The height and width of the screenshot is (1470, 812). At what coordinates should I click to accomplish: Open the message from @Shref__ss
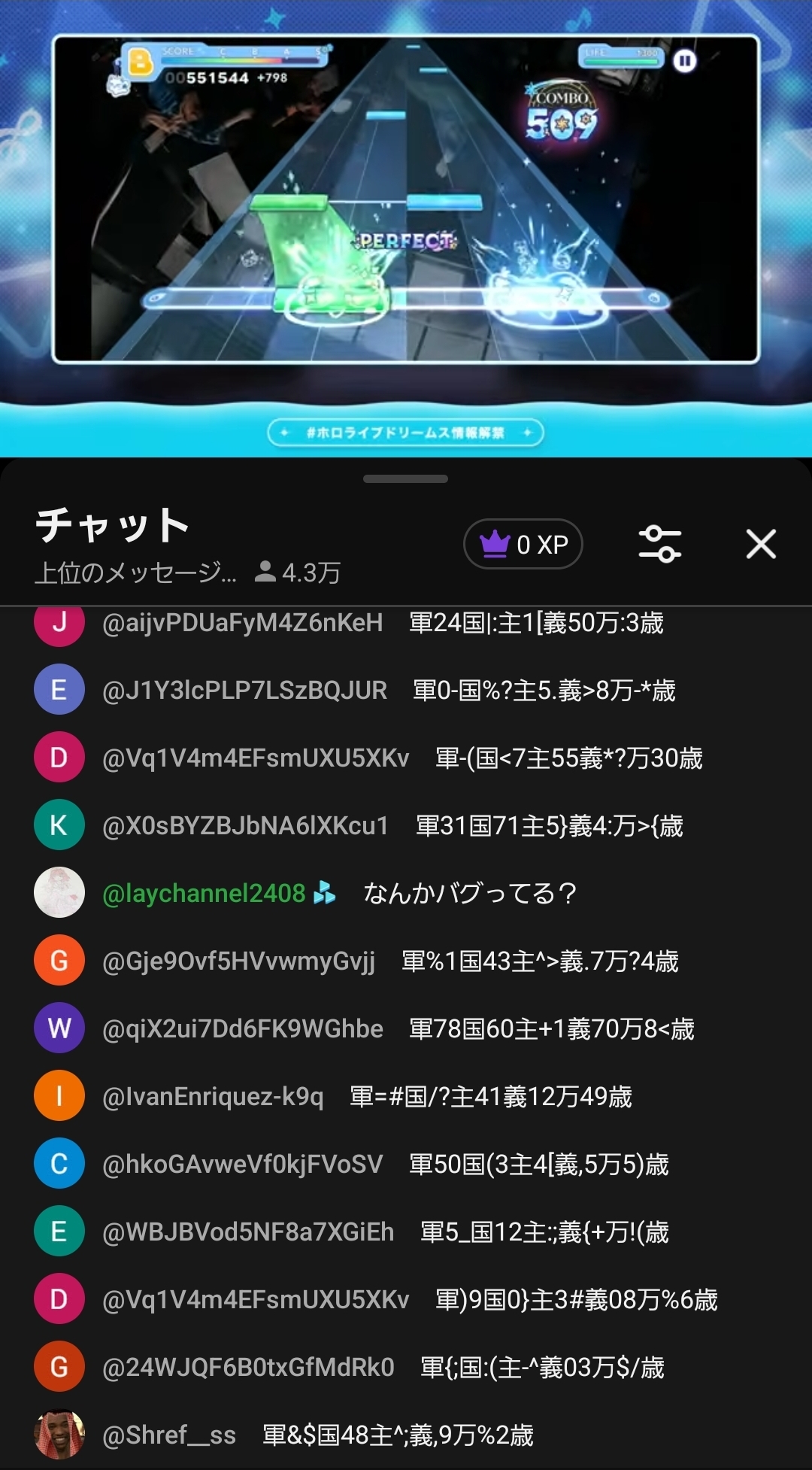point(406,1435)
